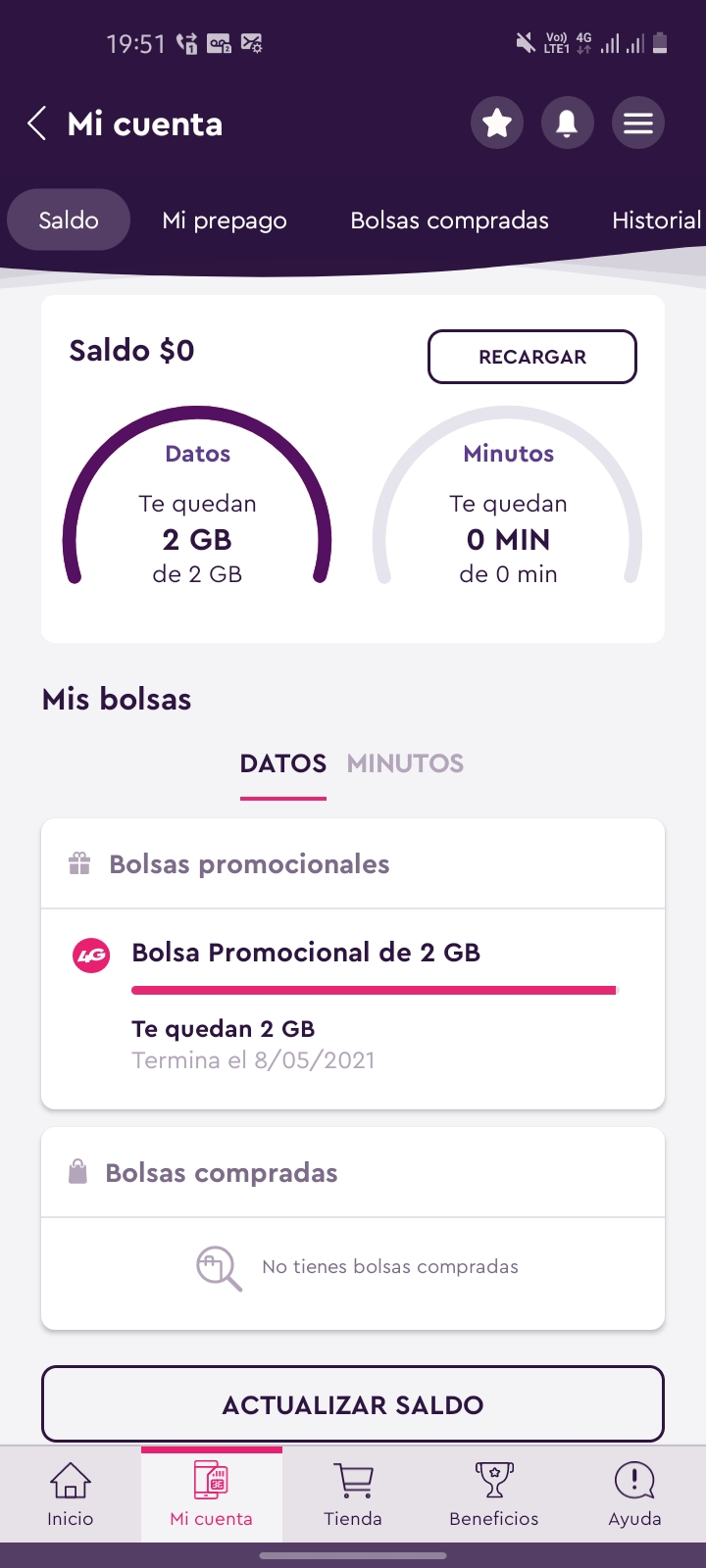Image resolution: width=706 pixels, height=1568 pixels.
Task: Open the Historial tab
Action: [656, 220]
